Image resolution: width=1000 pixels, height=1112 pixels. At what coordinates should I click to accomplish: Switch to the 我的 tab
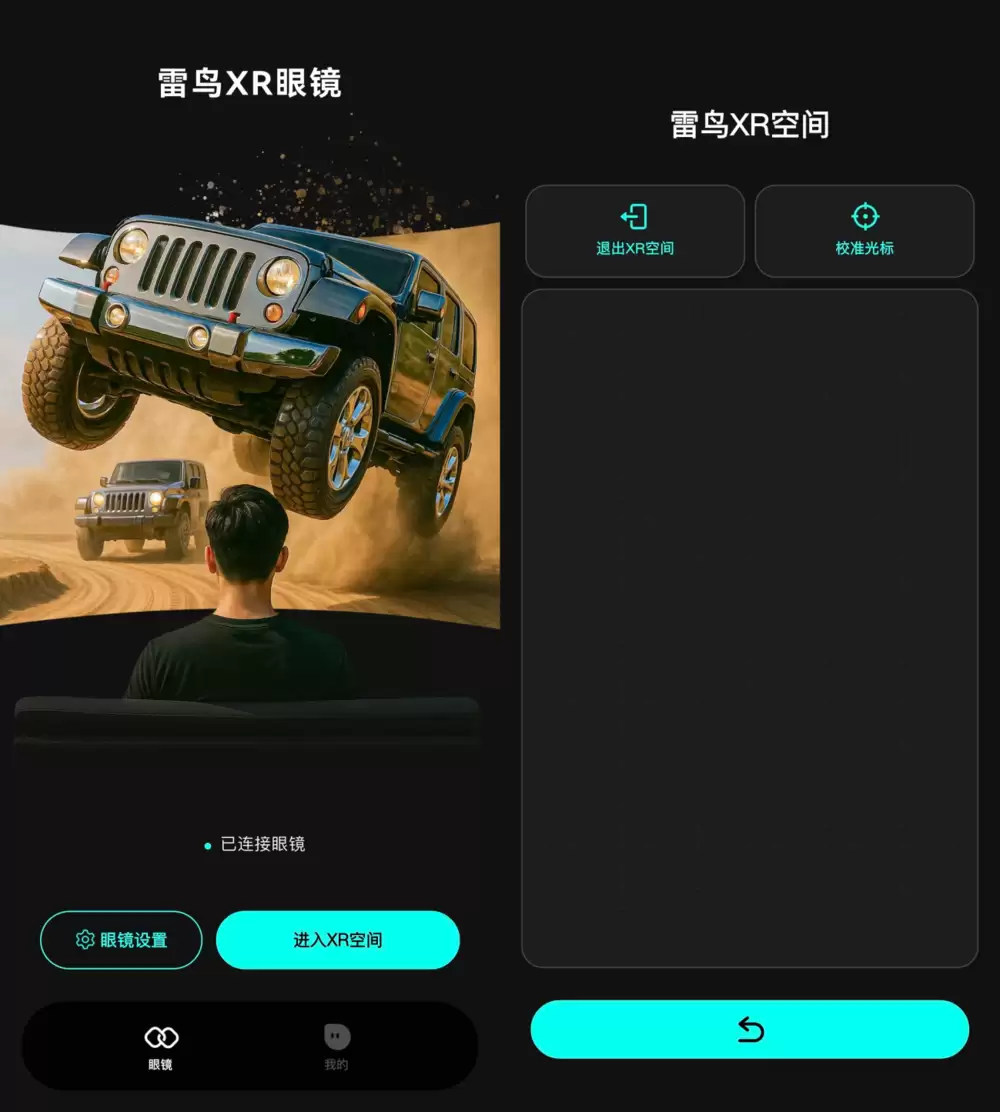click(336, 1046)
